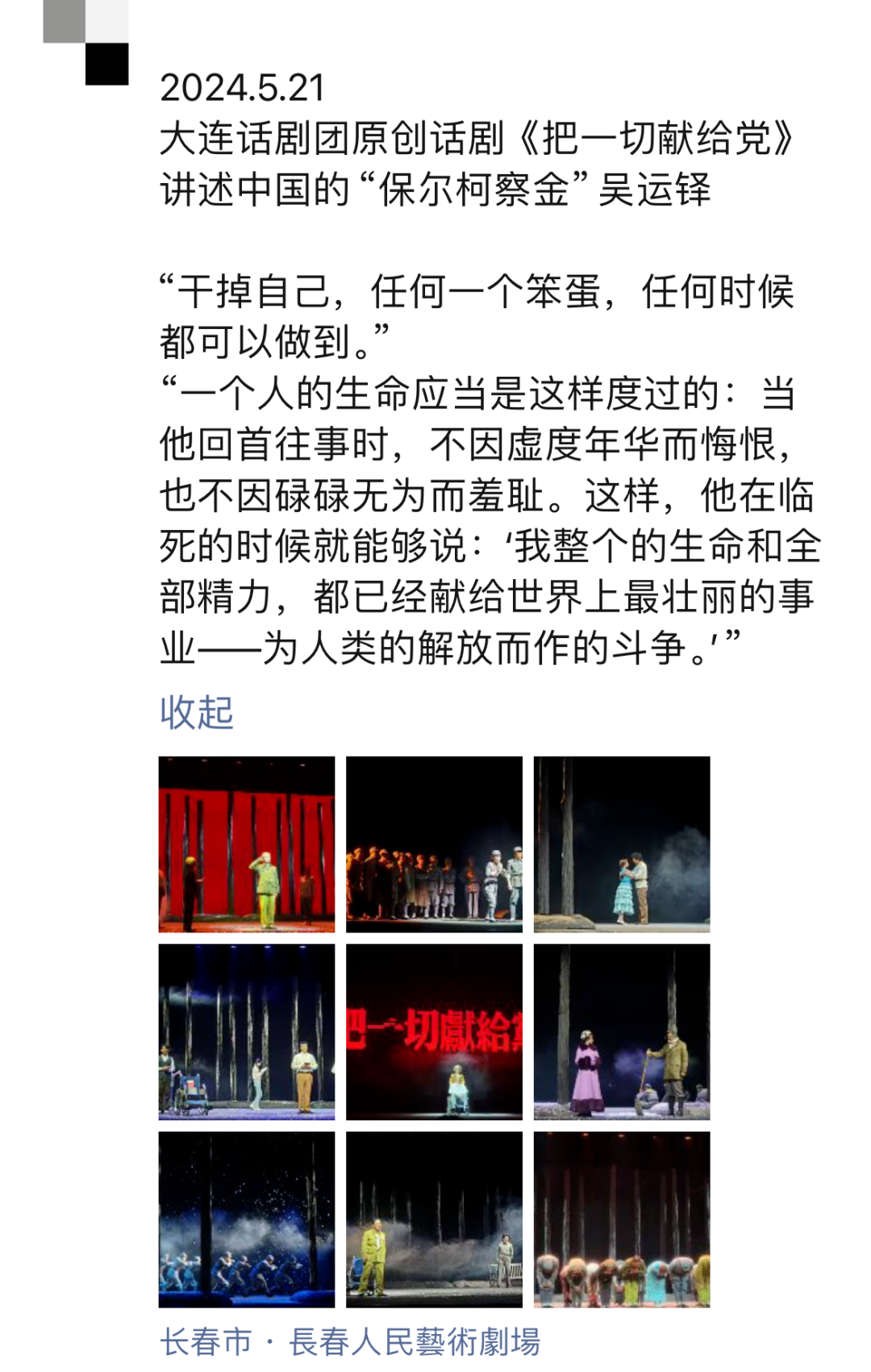Image resolution: width=871 pixels, height=1372 pixels.
Task: View photo of woman in purple dress
Action: tap(621, 1032)
